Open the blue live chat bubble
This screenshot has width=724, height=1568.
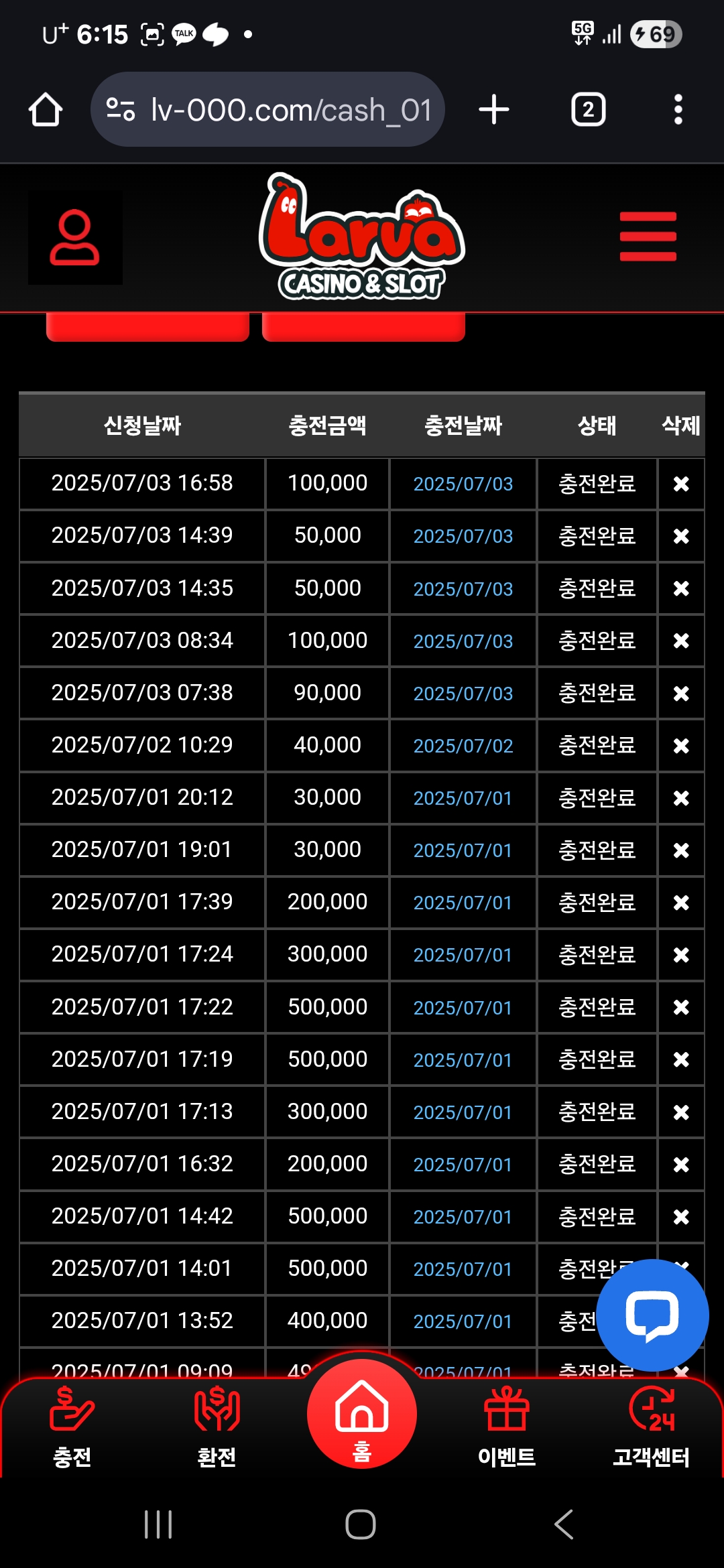click(652, 1315)
